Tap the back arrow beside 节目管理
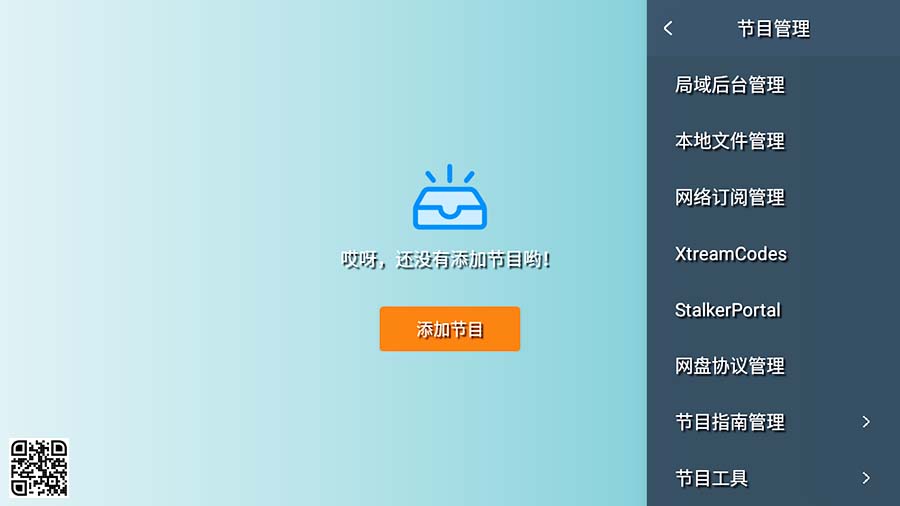Viewport: 900px width, 506px height. coord(668,29)
